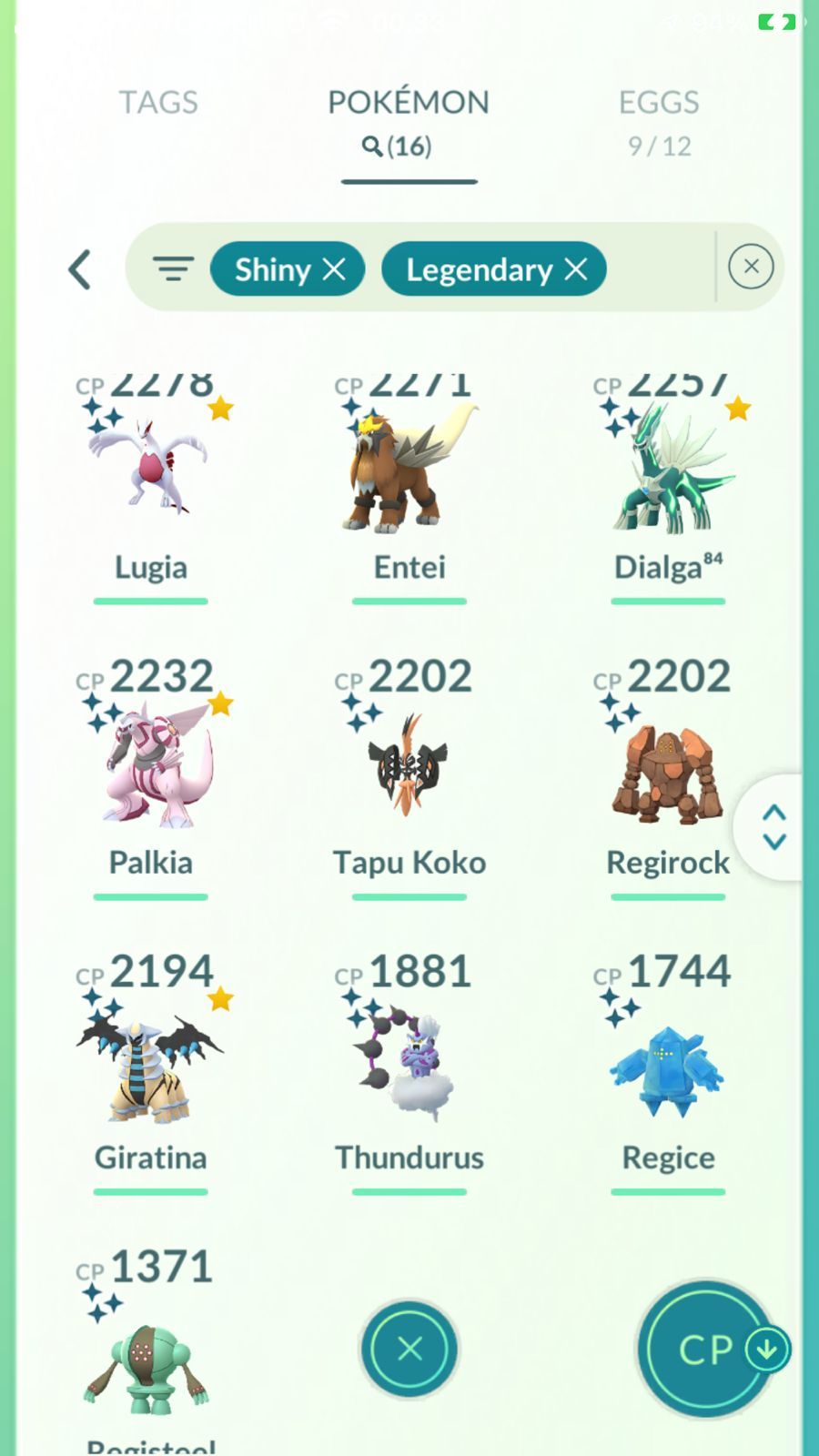Remove the Legendary filter chip
Viewport: 819px width, 1456px height.
(x=576, y=269)
